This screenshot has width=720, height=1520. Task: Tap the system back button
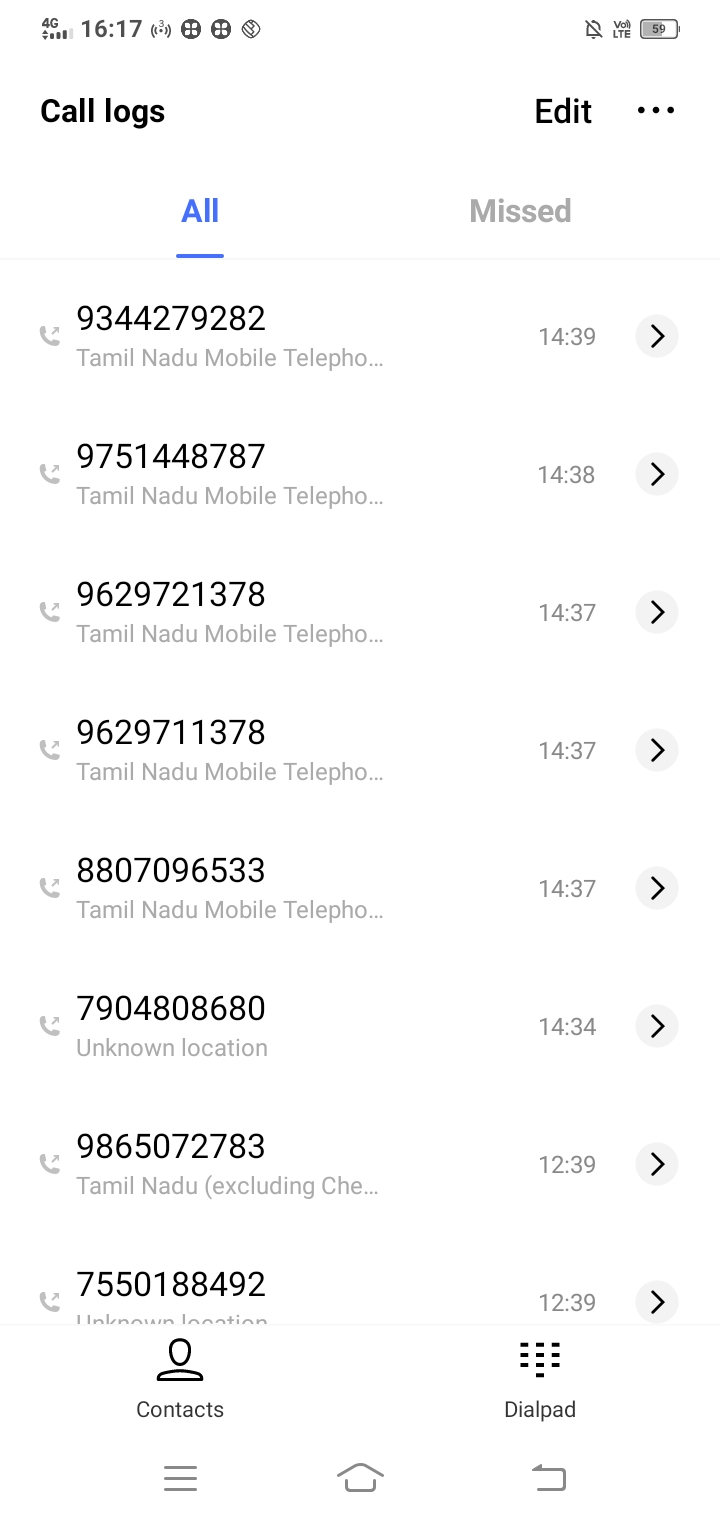(x=548, y=1477)
